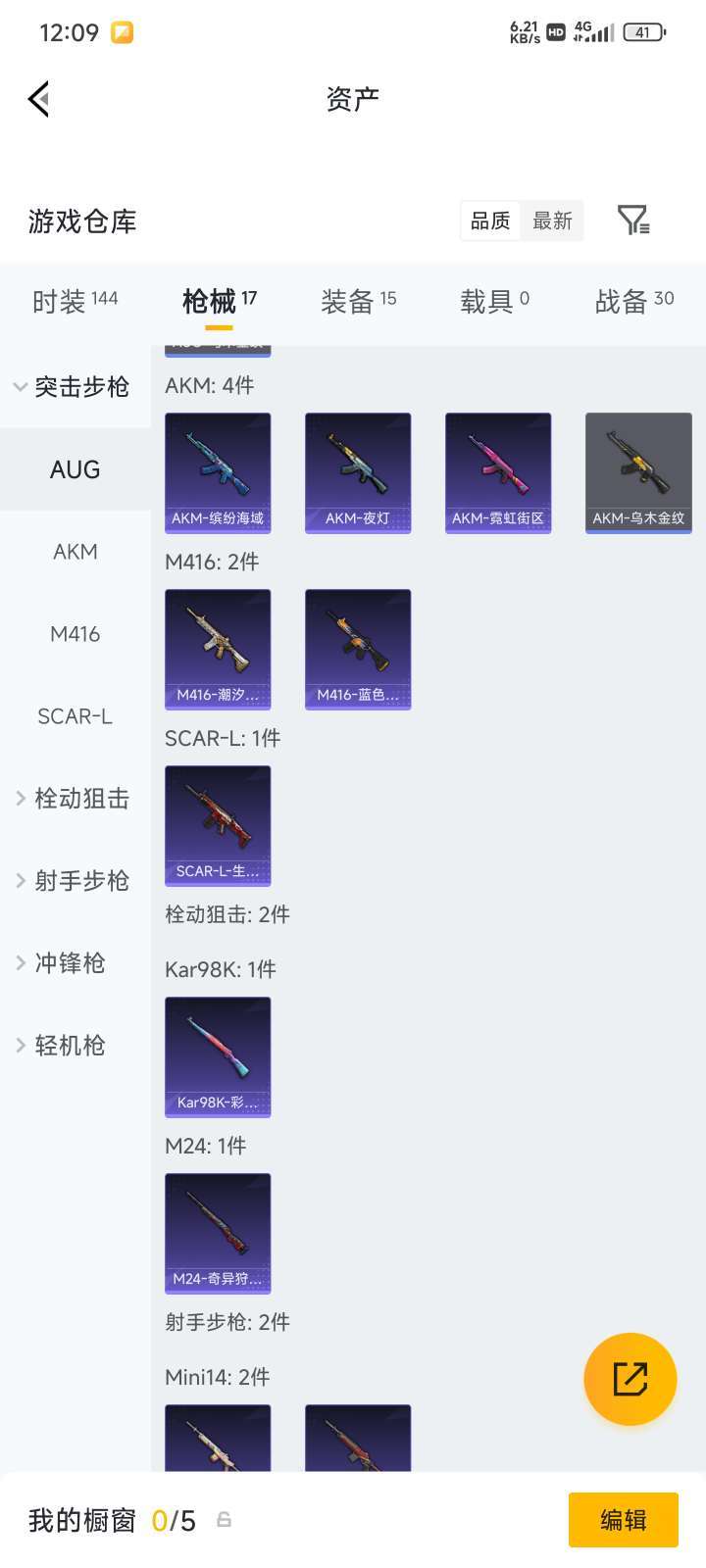This screenshot has height=1568, width=706.
Task: Select M416 in the side list
Action: (75, 634)
